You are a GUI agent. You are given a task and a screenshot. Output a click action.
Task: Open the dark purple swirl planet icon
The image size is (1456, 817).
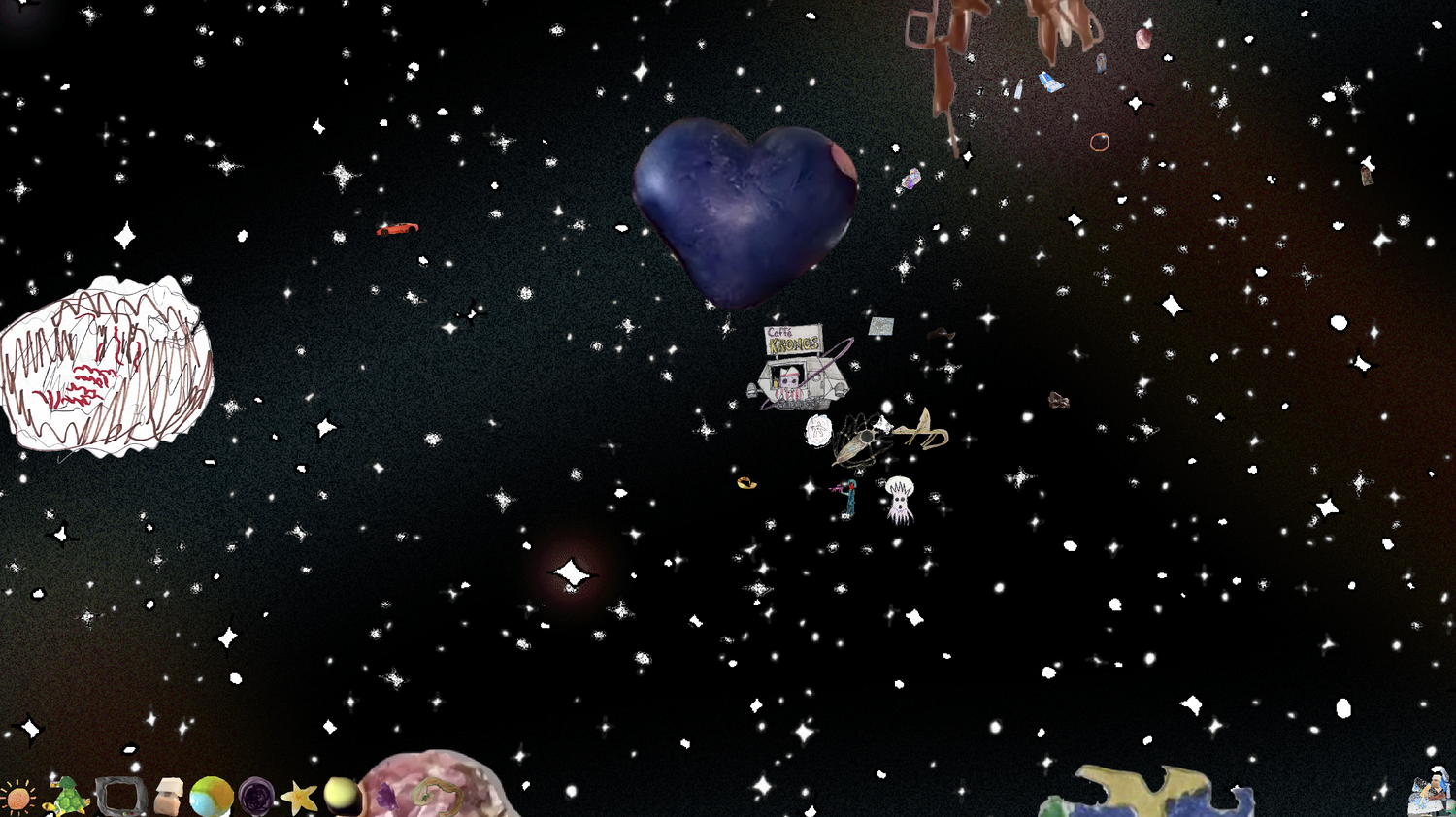[256, 799]
